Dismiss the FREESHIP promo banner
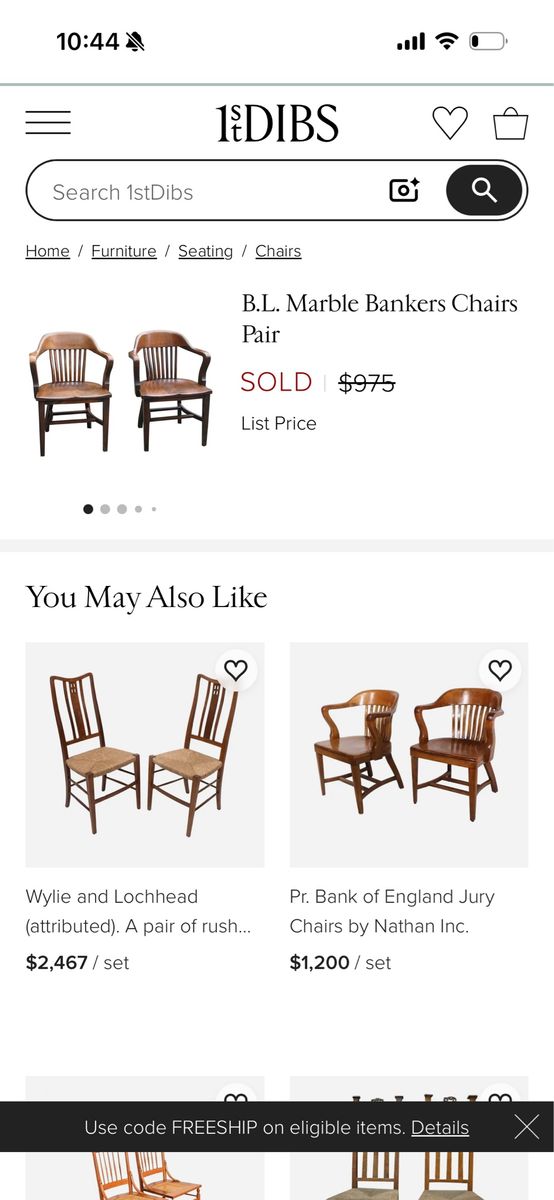 527,1127
